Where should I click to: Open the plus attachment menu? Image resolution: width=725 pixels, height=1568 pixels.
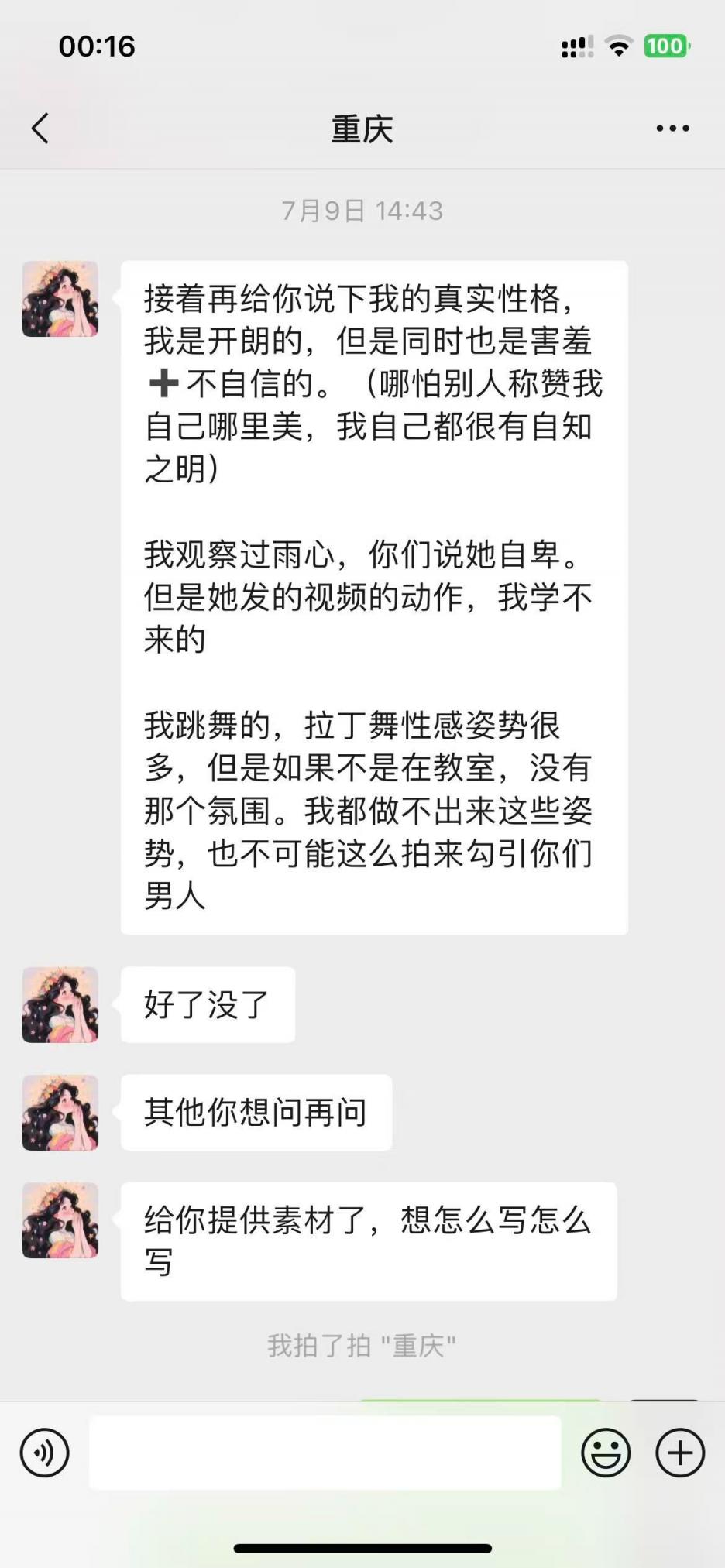point(679,1453)
